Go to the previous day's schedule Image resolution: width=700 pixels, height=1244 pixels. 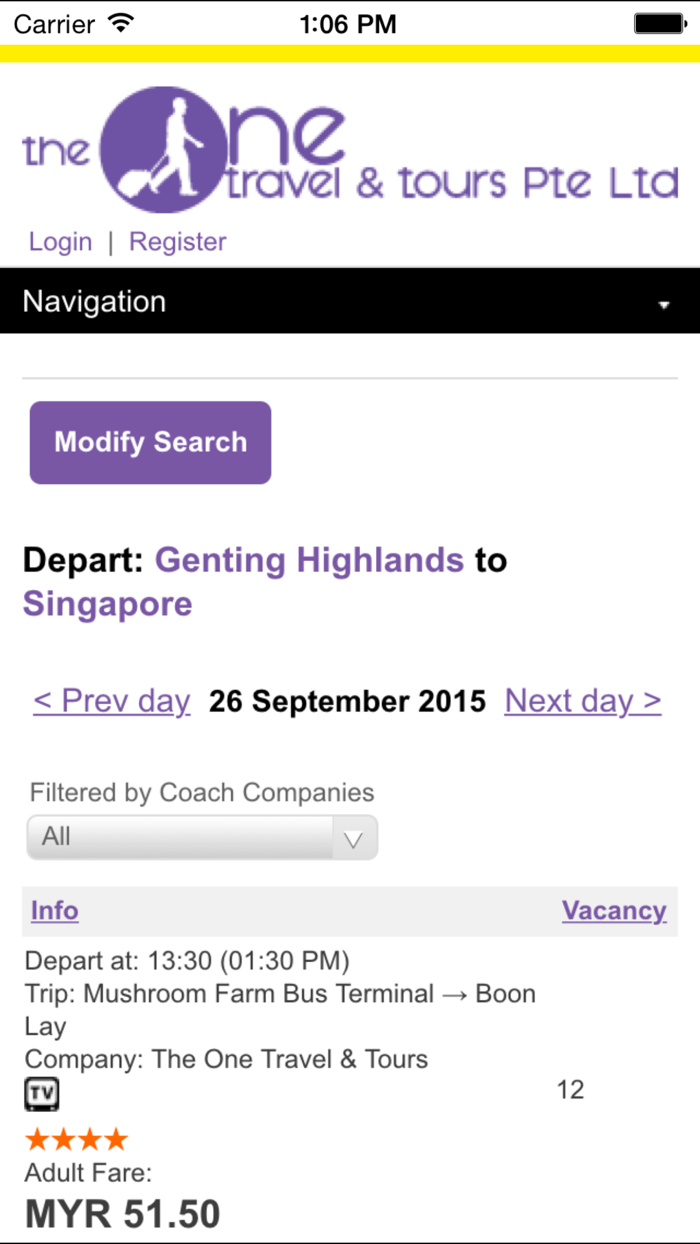pos(111,701)
